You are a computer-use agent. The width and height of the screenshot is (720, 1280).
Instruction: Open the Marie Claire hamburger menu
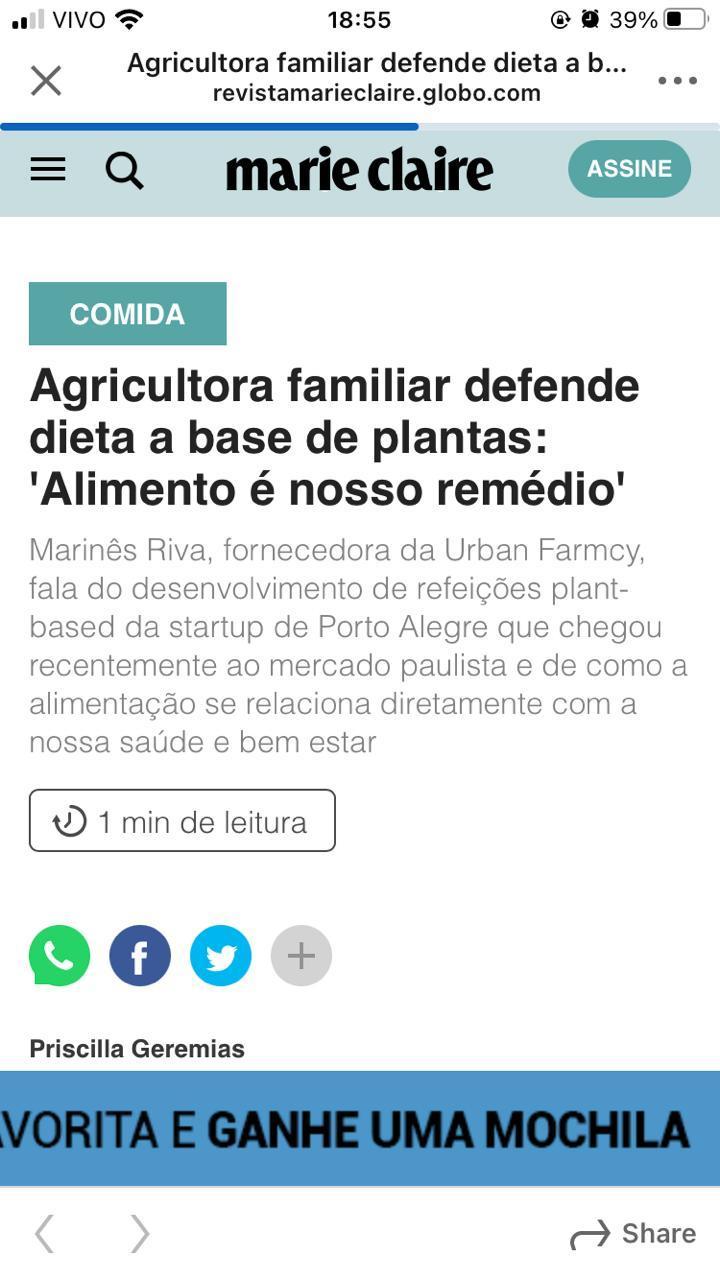coord(48,169)
